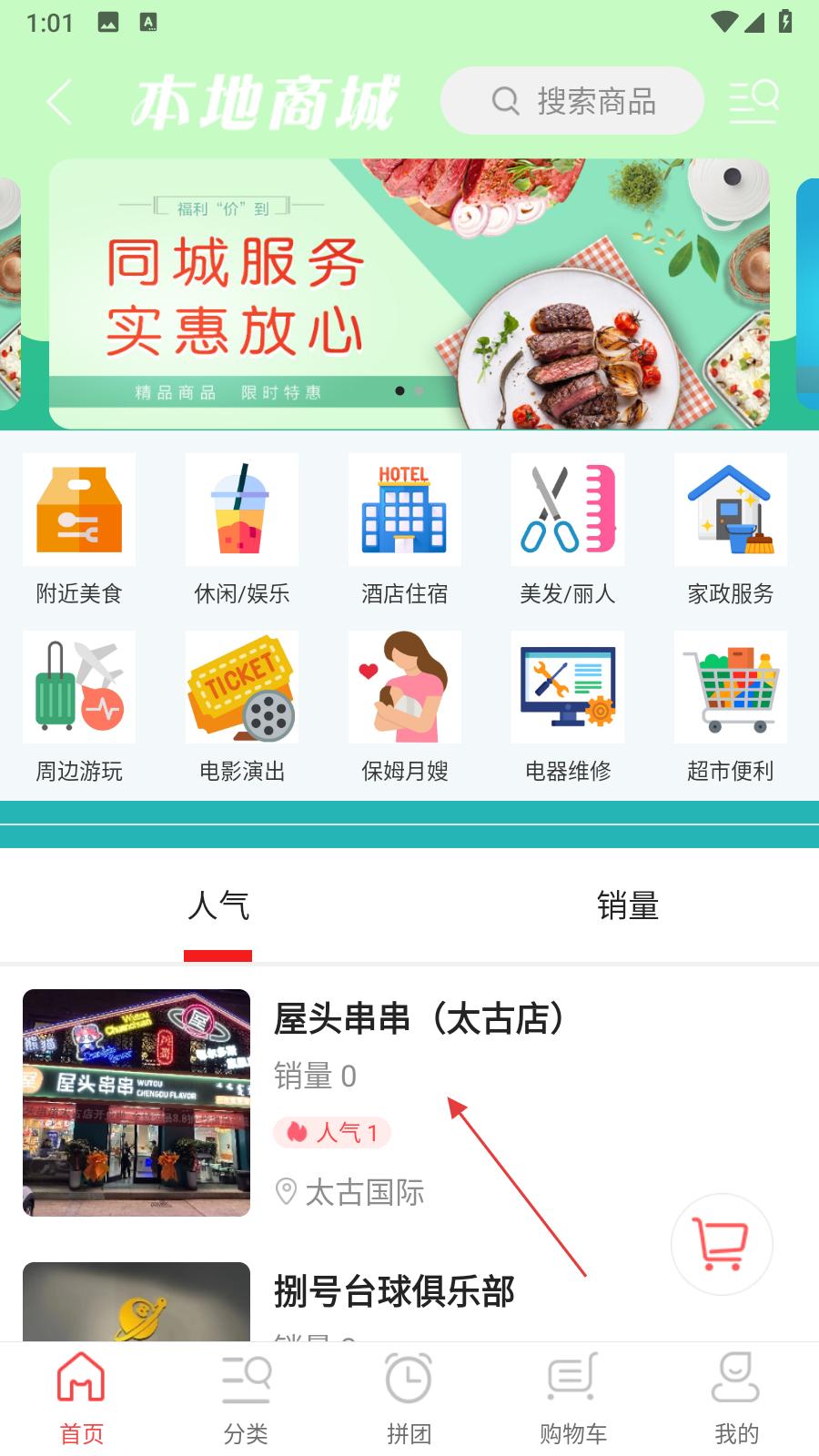The width and height of the screenshot is (819, 1456).
Task: View 电影演出 category
Action: [x=242, y=706]
